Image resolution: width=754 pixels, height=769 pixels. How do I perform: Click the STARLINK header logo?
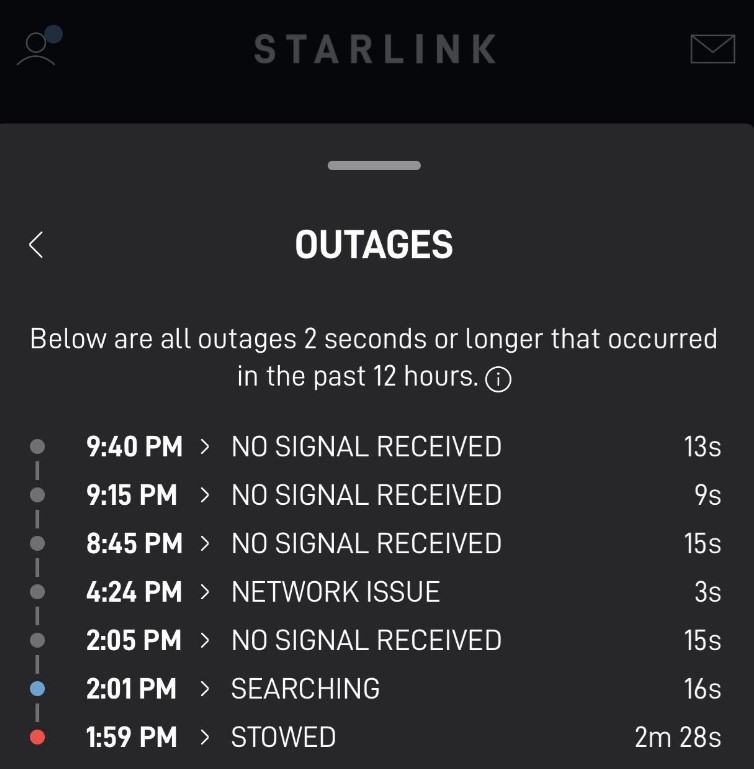tap(373, 50)
